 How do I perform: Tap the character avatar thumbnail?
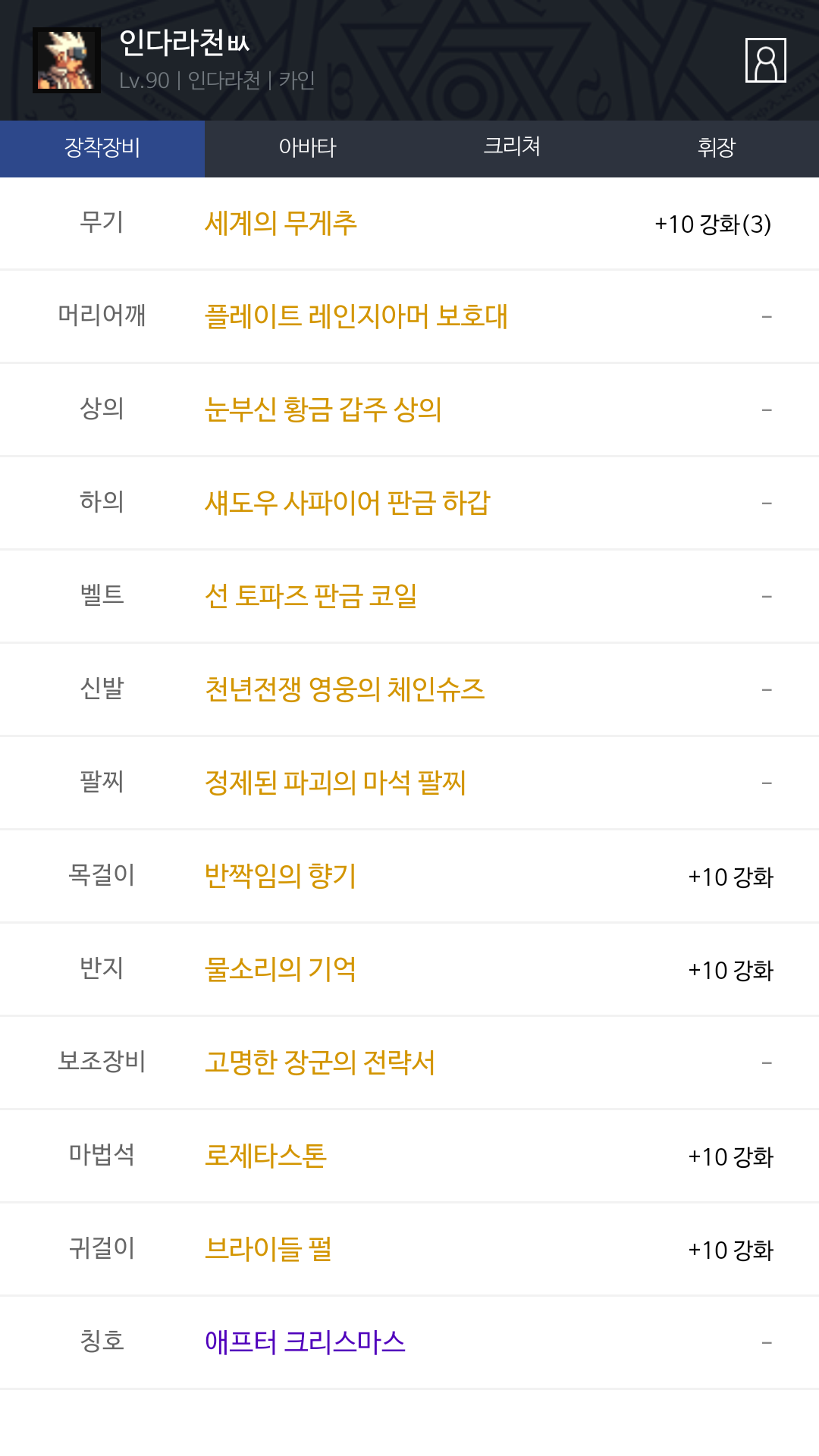[x=67, y=61]
